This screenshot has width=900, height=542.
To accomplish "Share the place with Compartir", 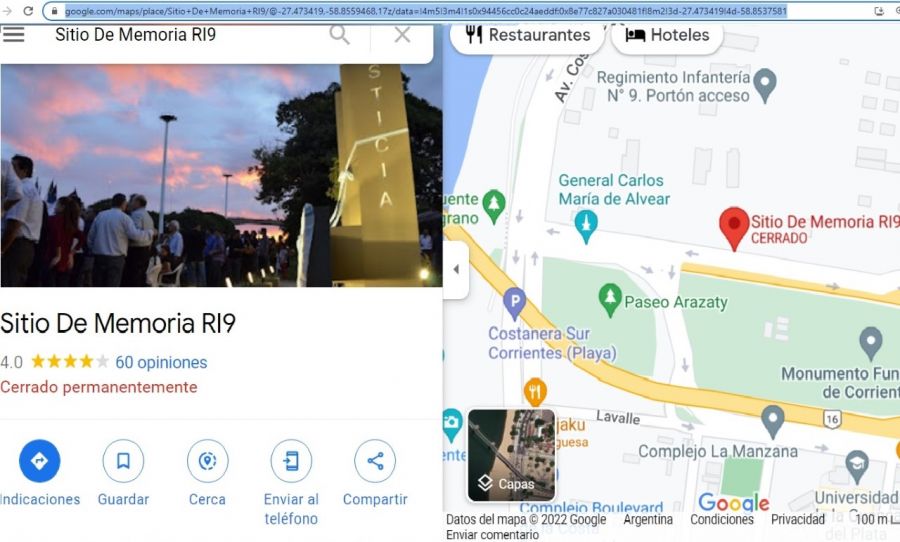I will click(x=375, y=461).
